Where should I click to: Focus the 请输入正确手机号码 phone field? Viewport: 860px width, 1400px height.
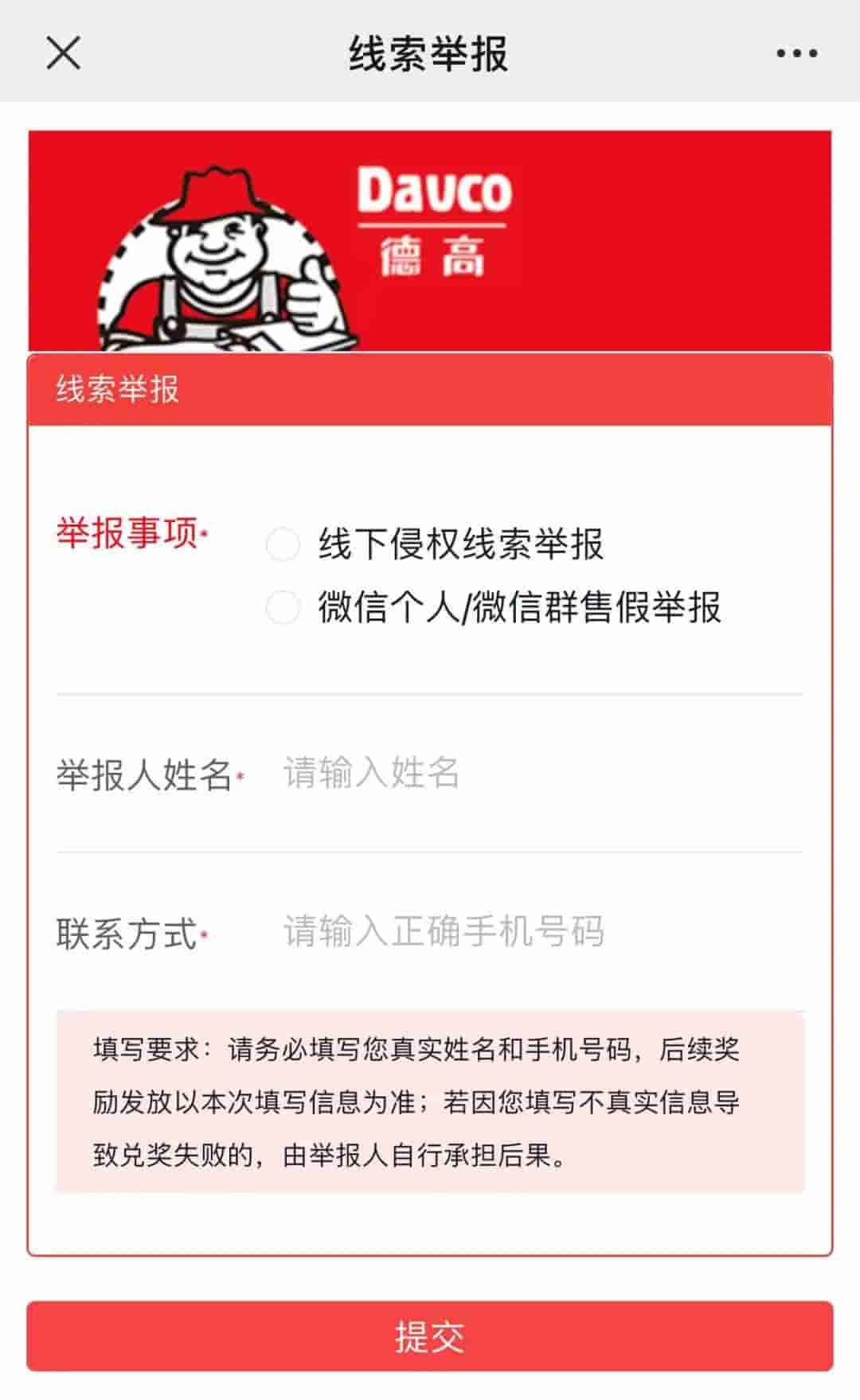(x=526, y=931)
